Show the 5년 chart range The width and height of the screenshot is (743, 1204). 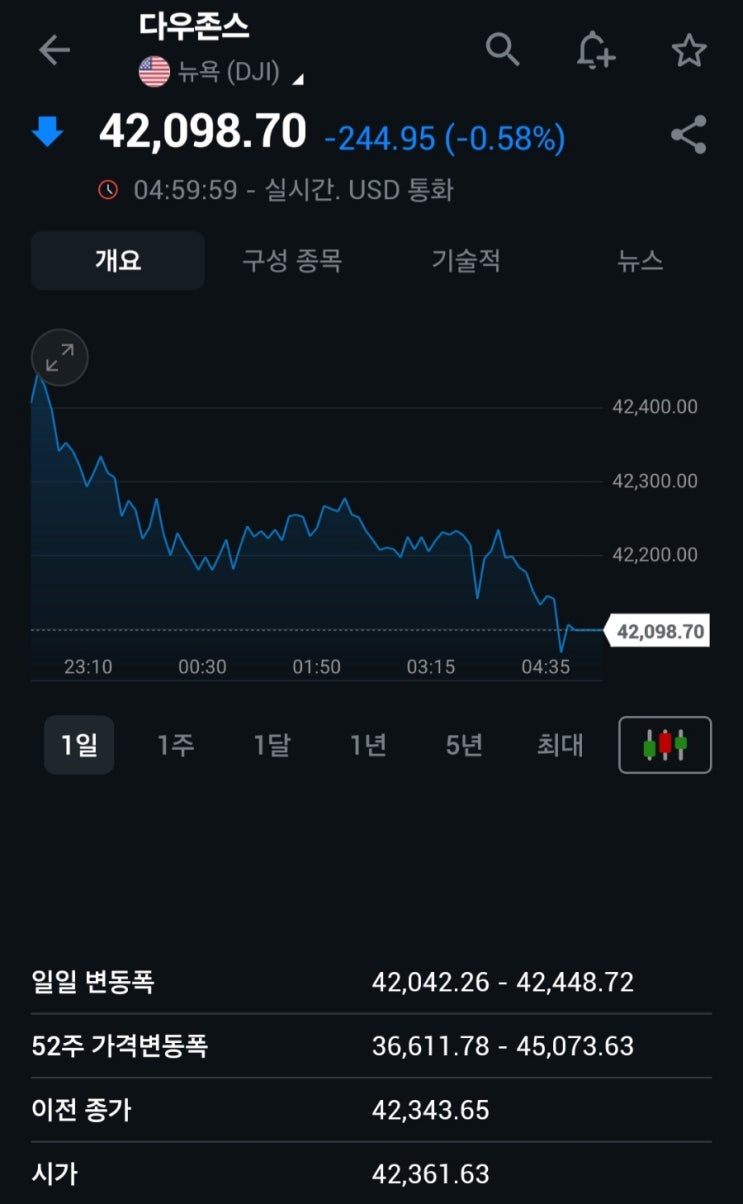coord(464,745)
